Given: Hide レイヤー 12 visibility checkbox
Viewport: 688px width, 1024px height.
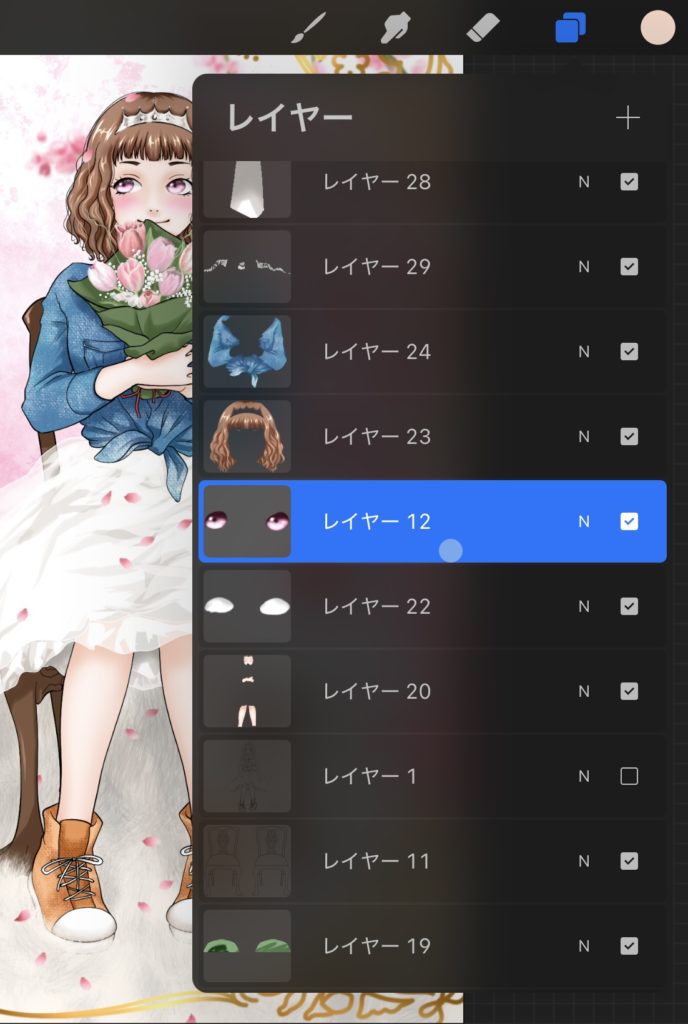Looking at the screenshot, I should pos(629,521).
